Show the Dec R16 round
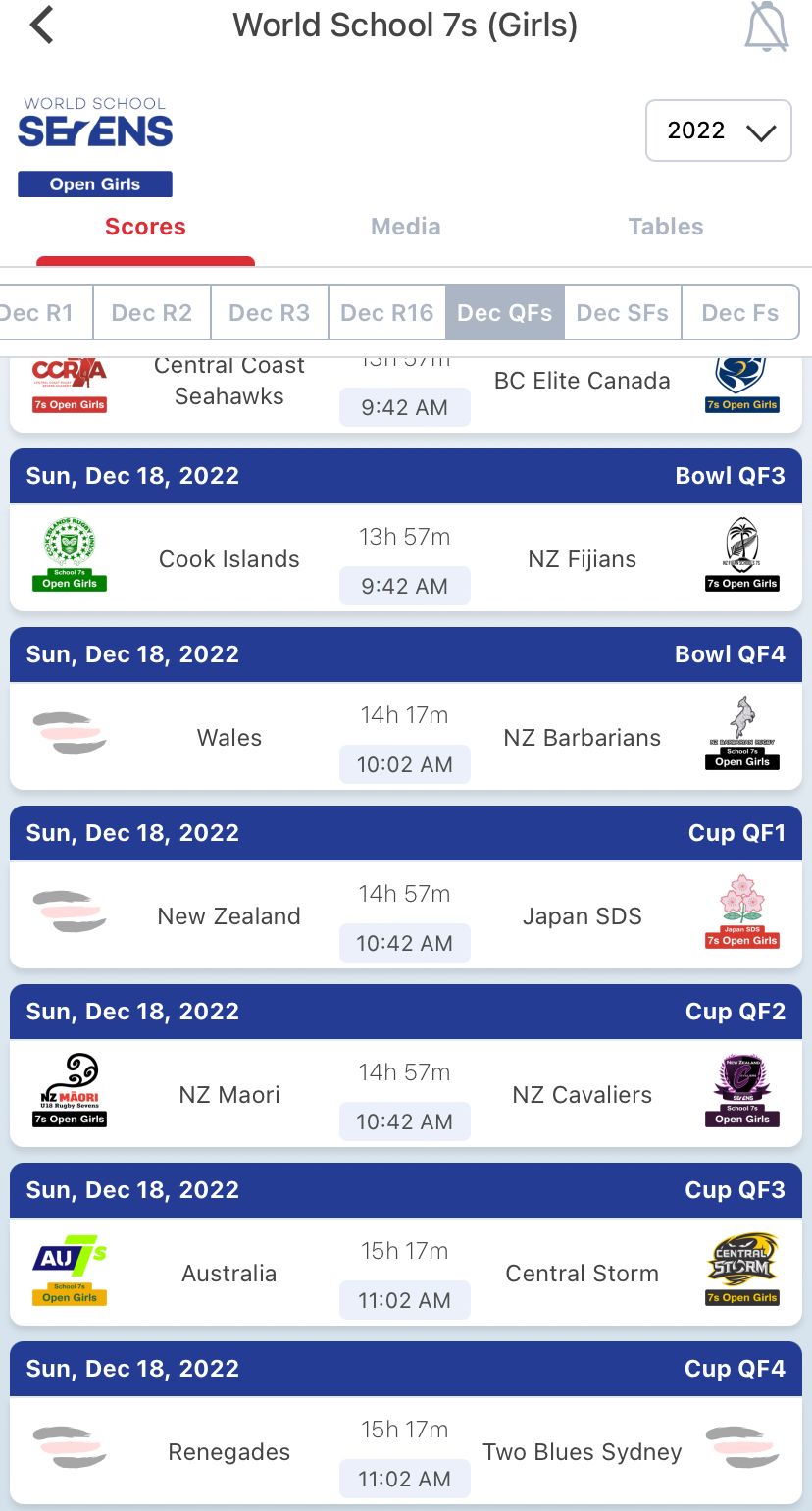 (386, 313)
